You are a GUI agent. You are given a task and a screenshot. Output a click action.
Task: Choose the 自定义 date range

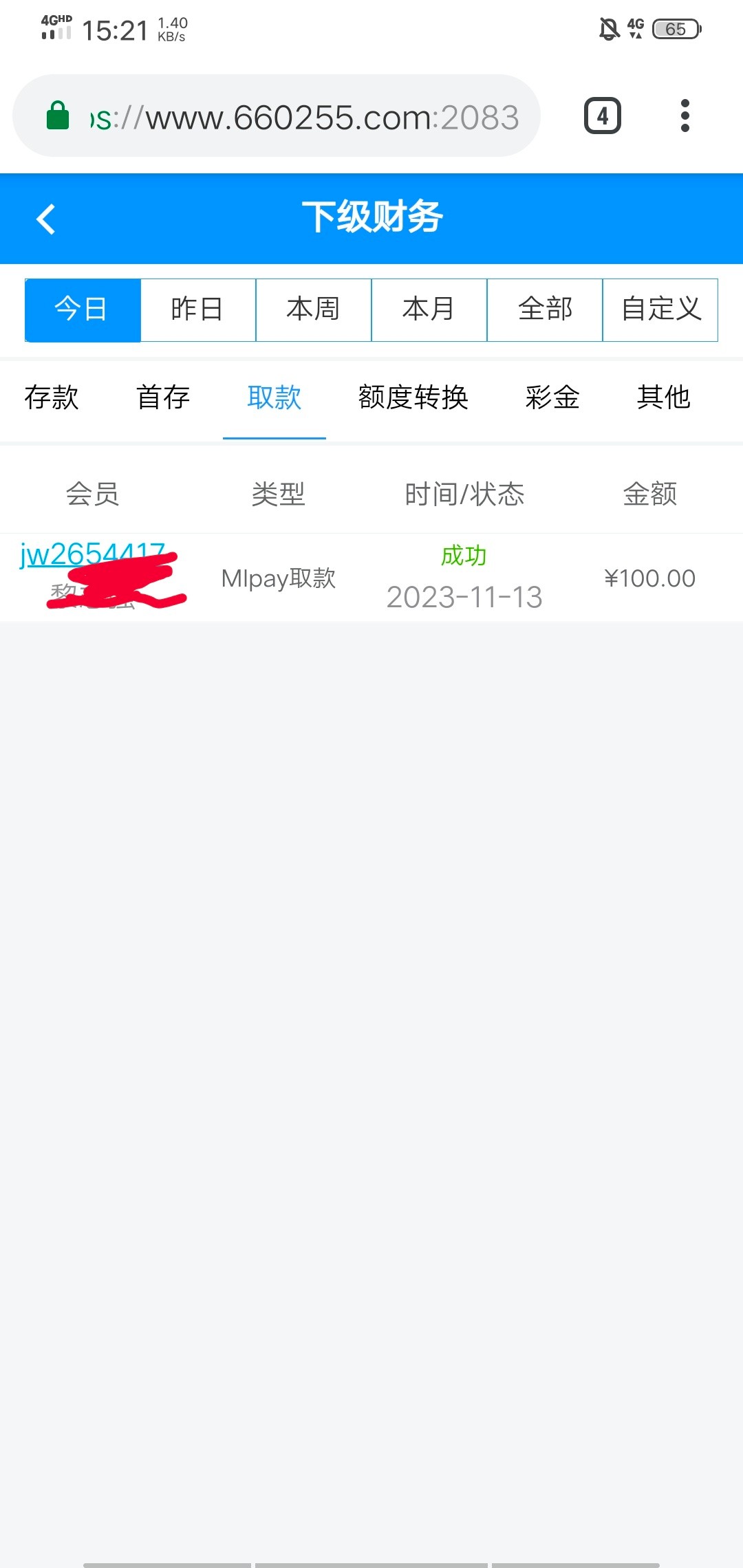coord(660,309)
